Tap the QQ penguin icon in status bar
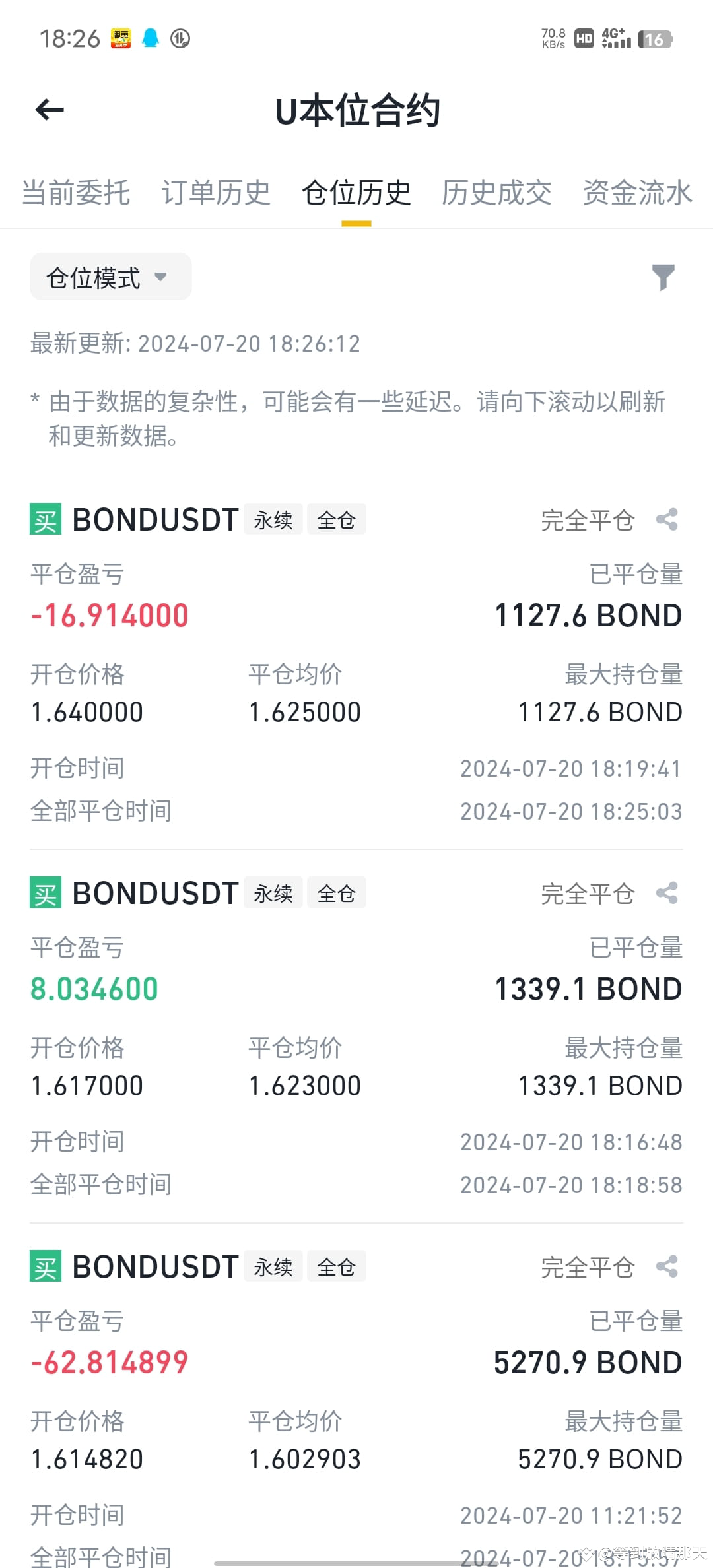 tap(151, 38)
